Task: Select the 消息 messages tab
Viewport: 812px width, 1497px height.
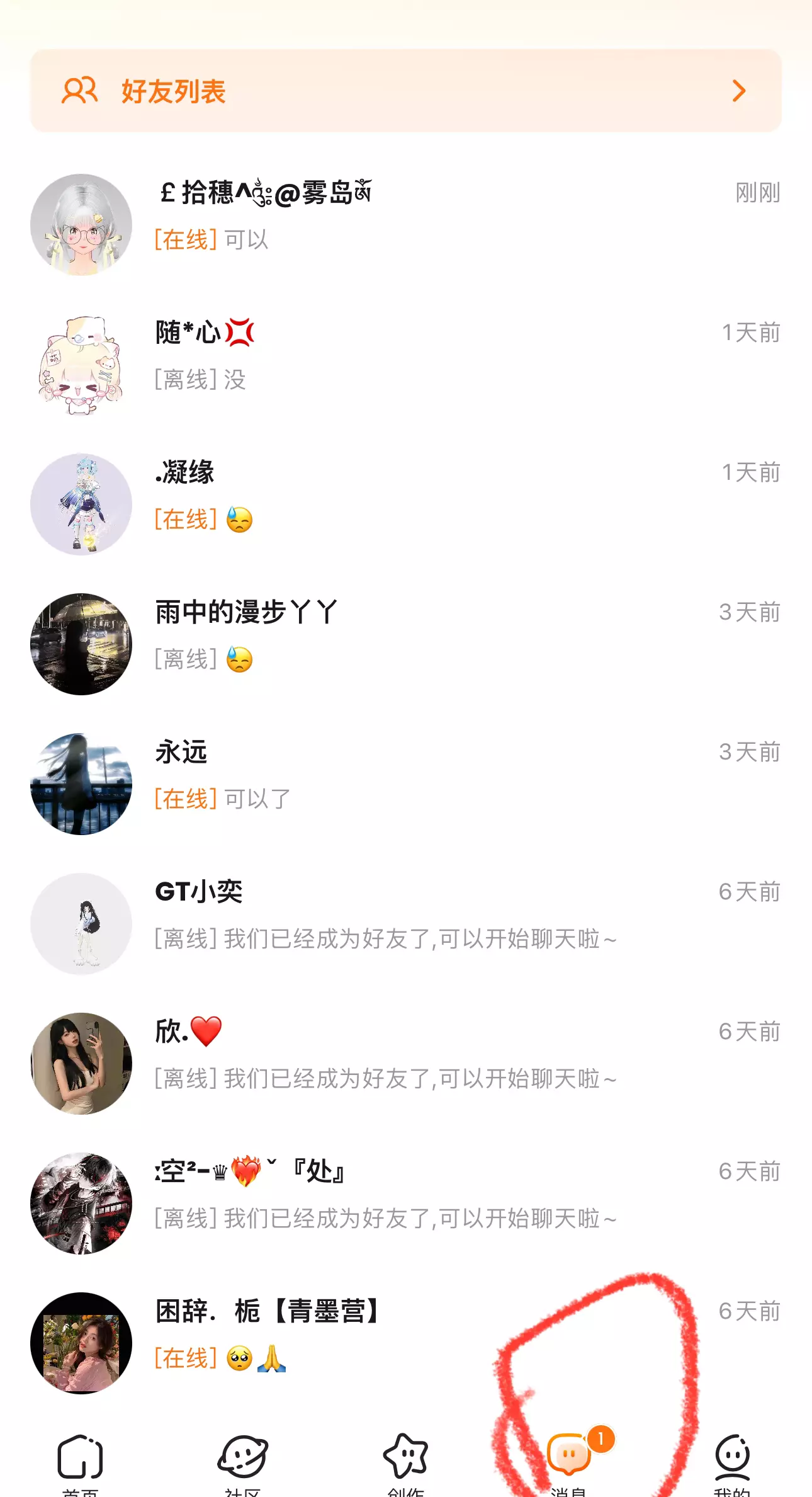Action: pyautogui.click(x=569, y=1462)
